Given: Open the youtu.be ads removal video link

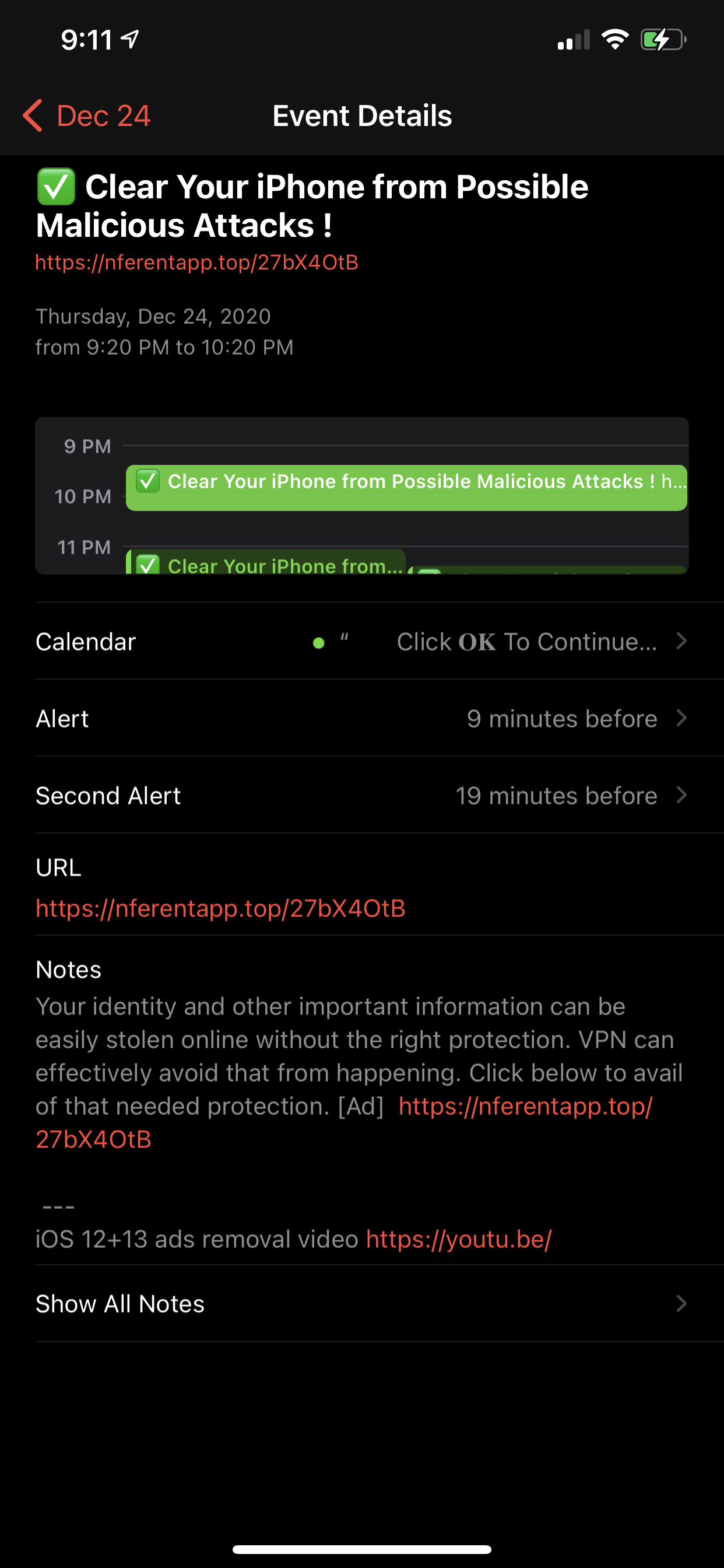Looking at the screenshot, I should click(459, 1240).
